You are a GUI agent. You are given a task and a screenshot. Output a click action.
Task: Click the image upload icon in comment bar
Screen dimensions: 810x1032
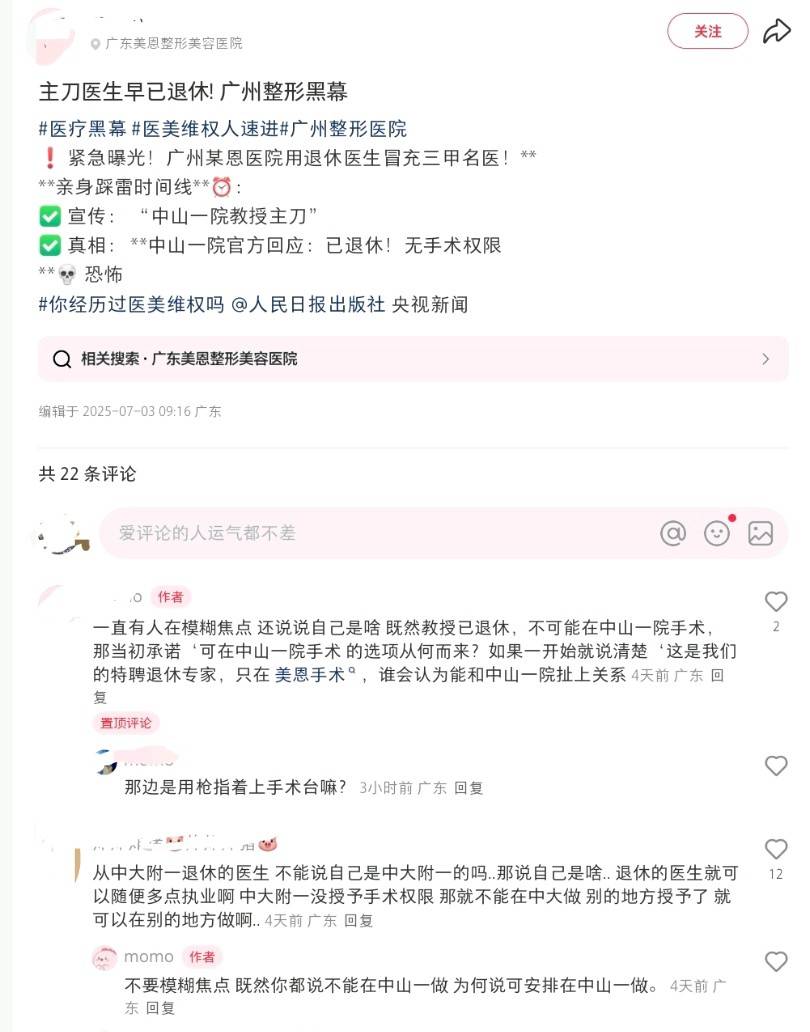[x=762, y=533]
